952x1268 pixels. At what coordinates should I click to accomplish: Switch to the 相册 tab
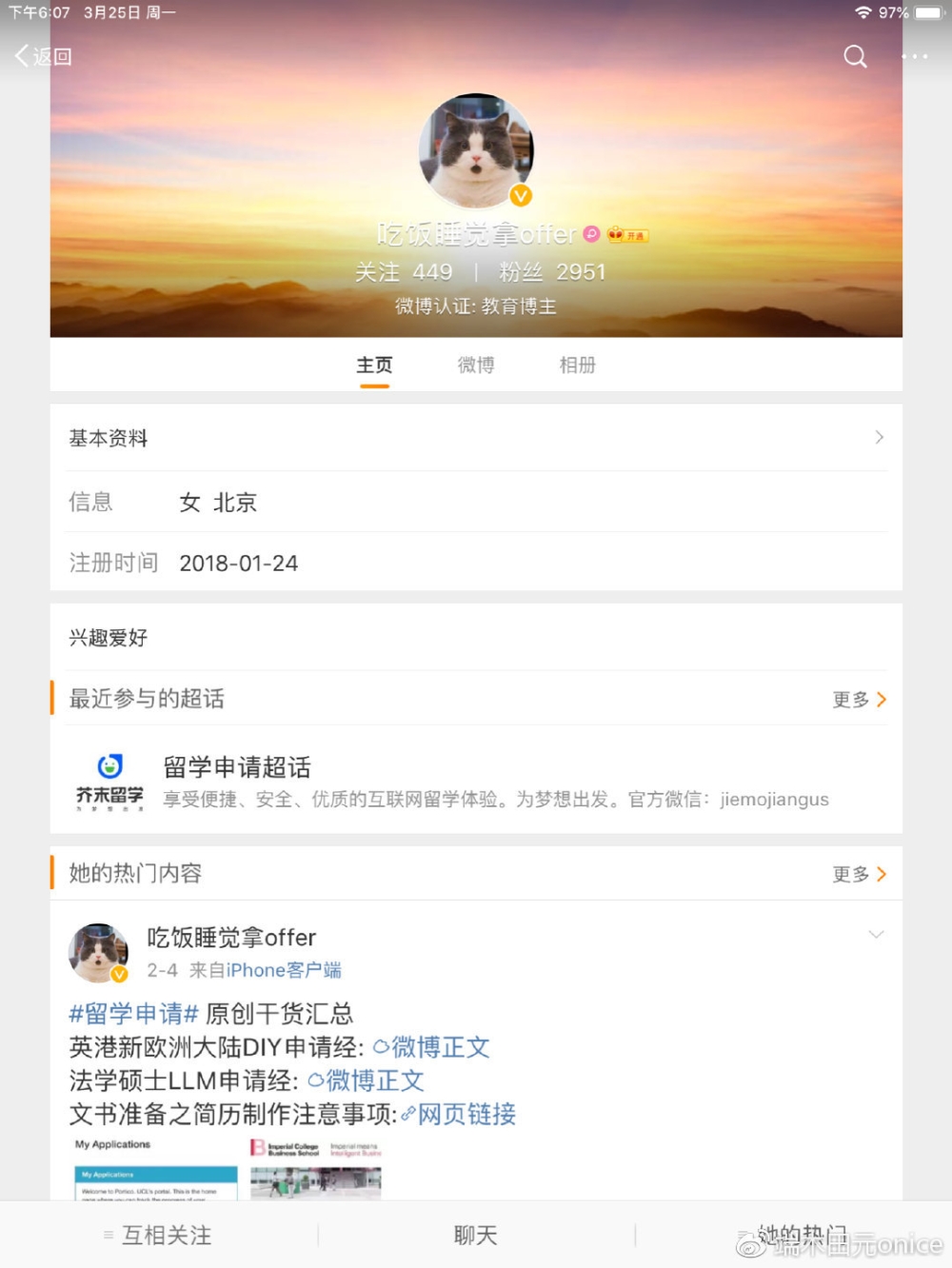pyautogui.click(x=577, y=366)
